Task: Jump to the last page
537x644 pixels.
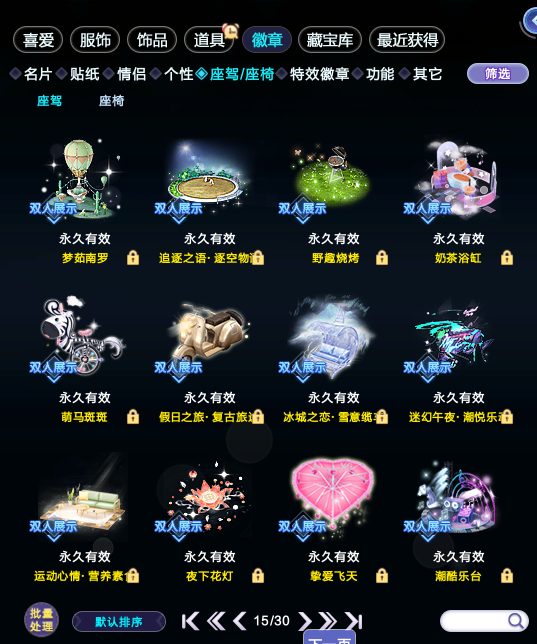Action: point(354,621)
